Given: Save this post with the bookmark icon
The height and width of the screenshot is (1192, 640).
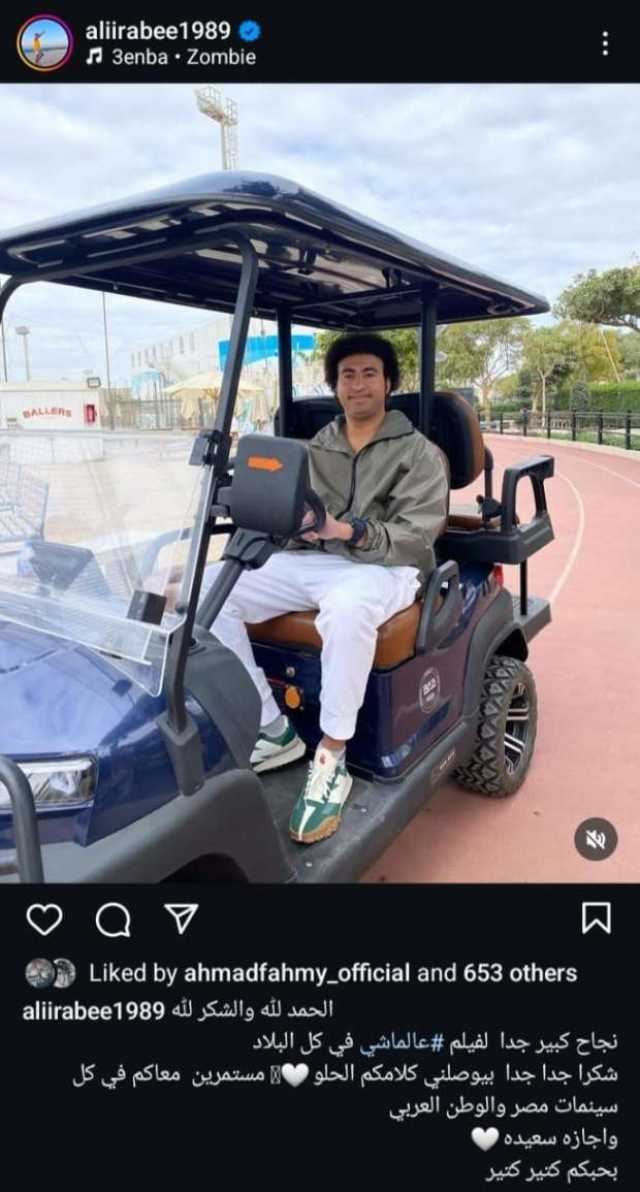Looking at the screenshot, I should [596, 918].
